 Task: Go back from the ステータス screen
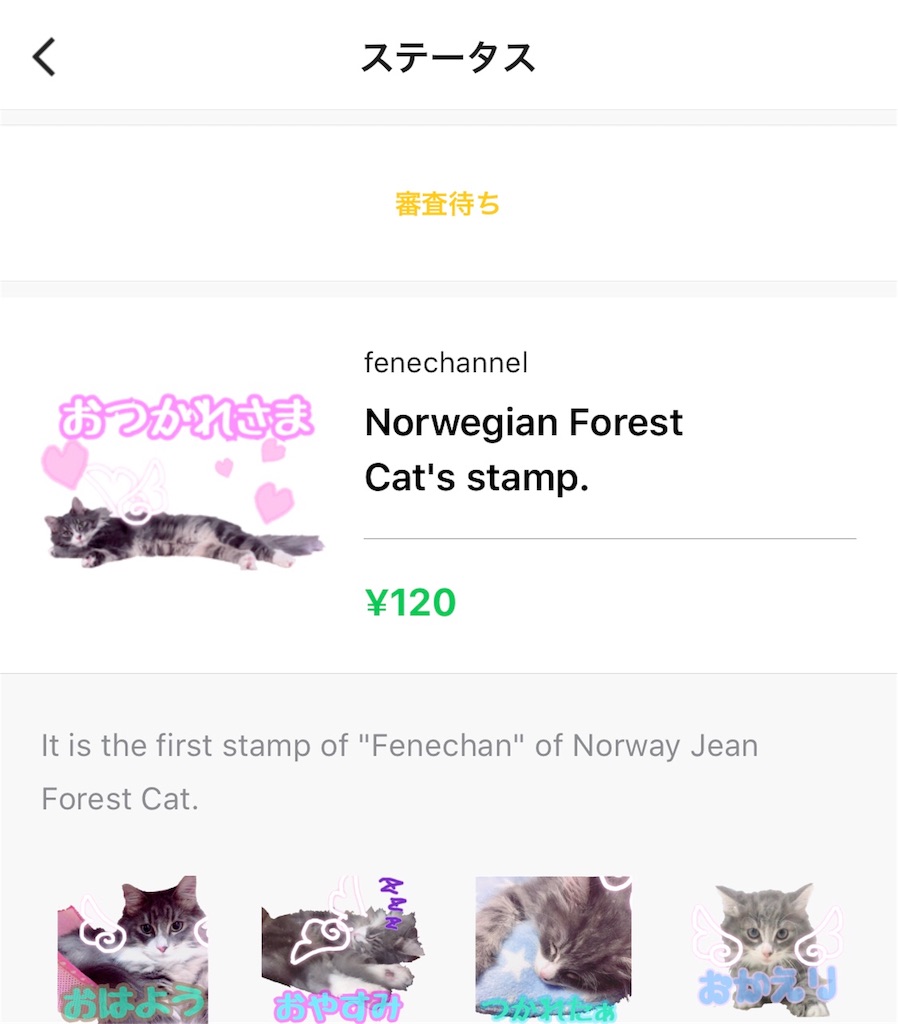[x=45, y=58]
